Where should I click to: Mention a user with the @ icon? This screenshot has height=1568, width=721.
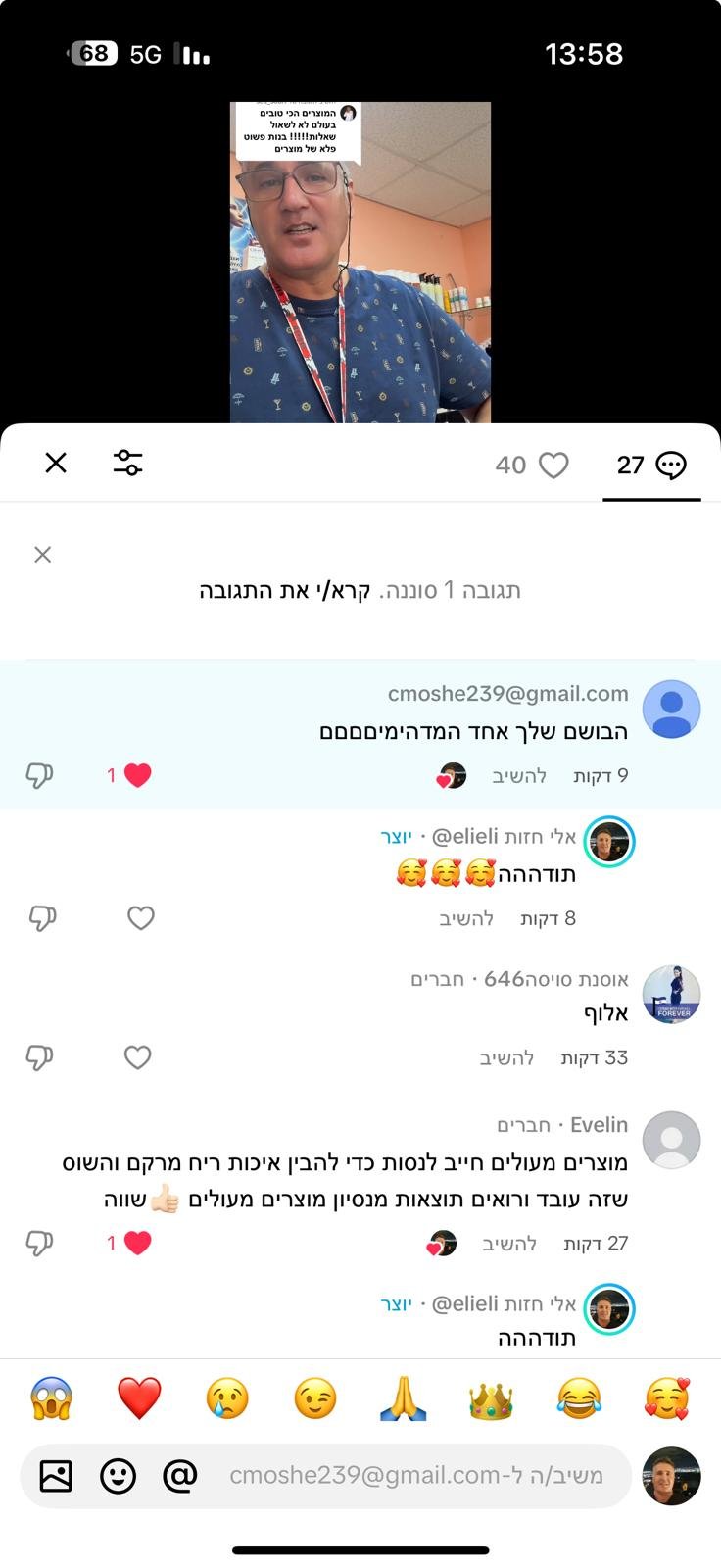tap(180, 1475)
